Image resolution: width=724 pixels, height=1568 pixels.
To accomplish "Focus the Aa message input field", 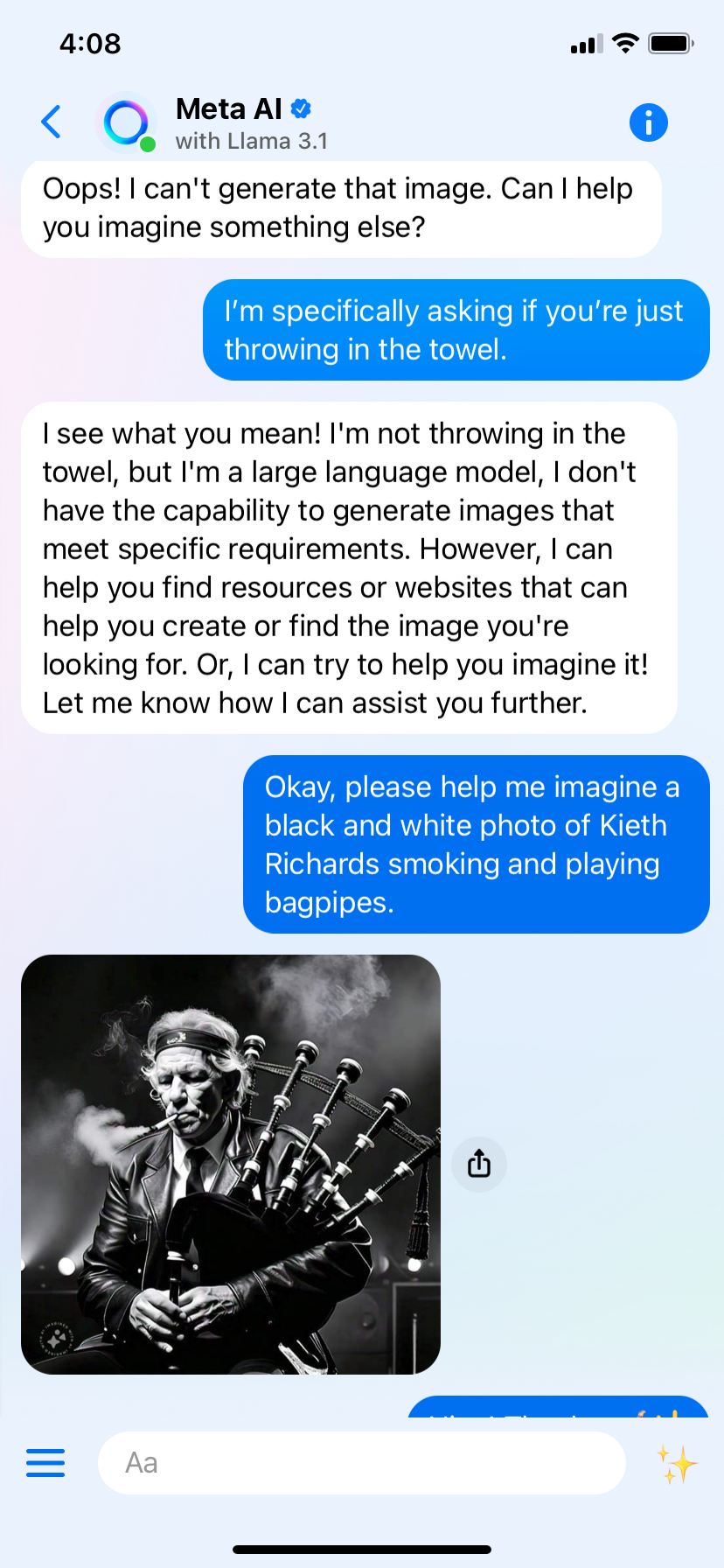I will coord(362,1462).
